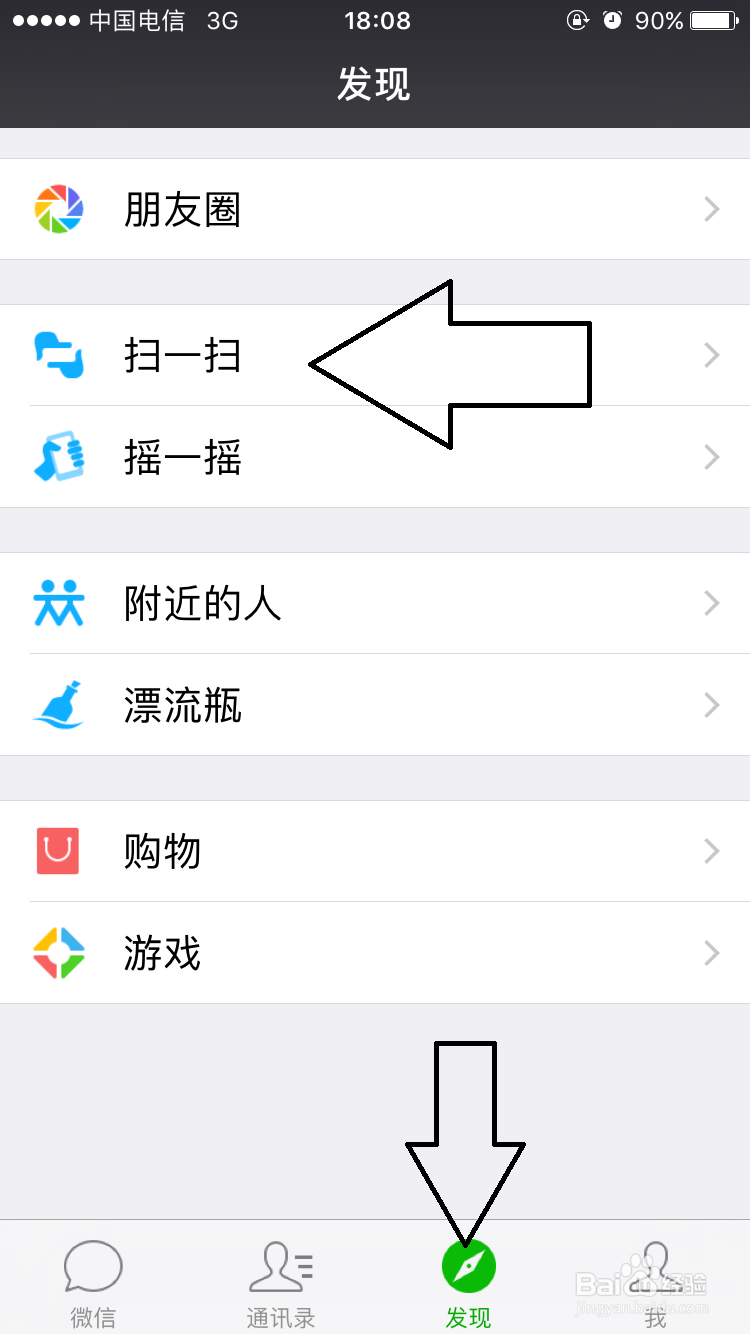This screenshot has height=1334, width=750.
Task: Open People Nearby 附近的人 icon
Action: 60,604
